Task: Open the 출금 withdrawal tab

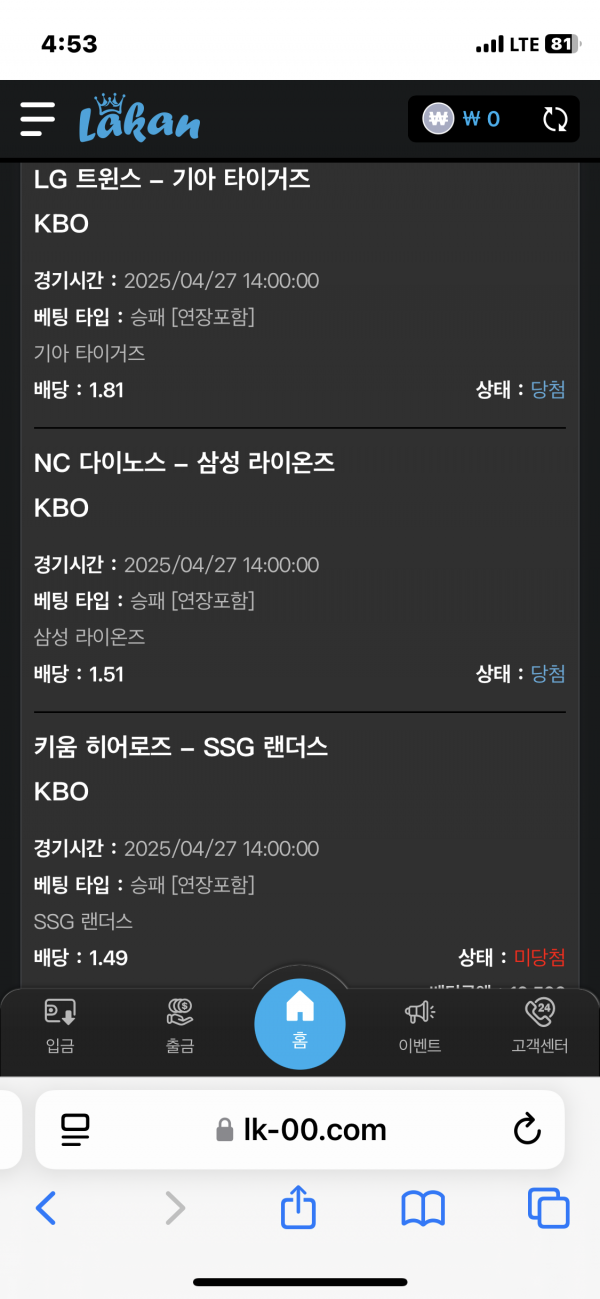Action: [x=180, y=1026]
